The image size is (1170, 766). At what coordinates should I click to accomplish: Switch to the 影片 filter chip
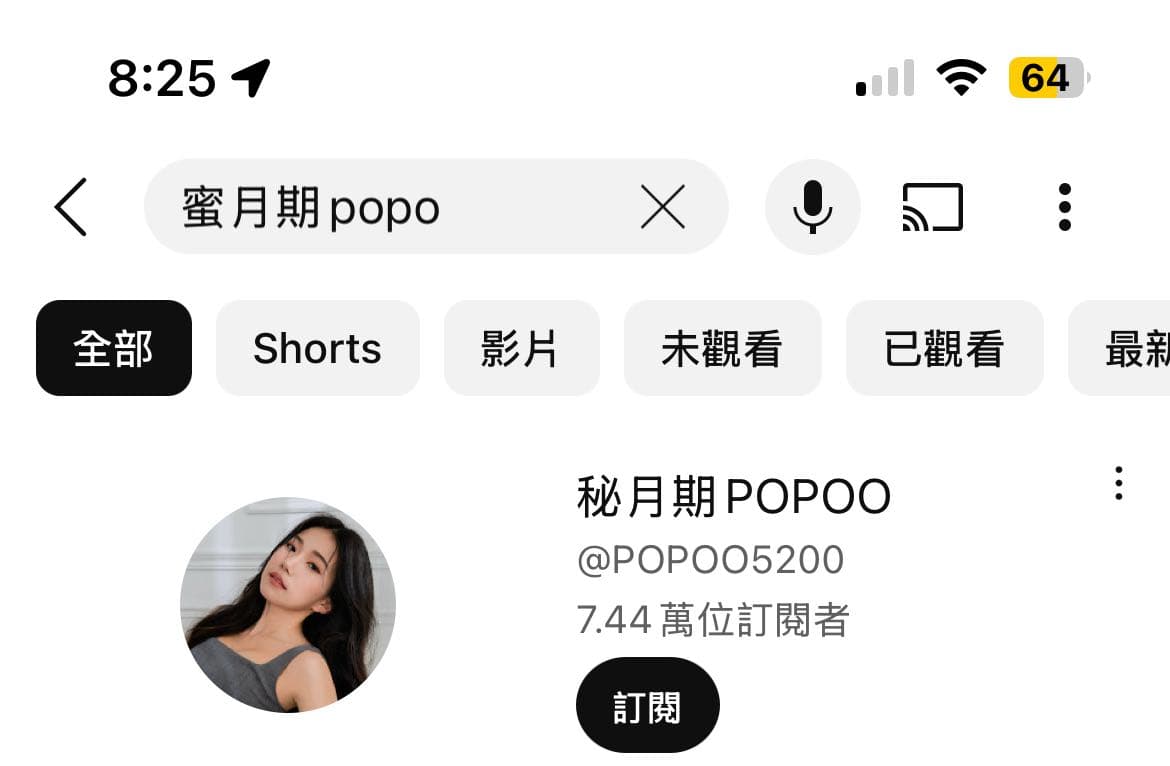521,348
